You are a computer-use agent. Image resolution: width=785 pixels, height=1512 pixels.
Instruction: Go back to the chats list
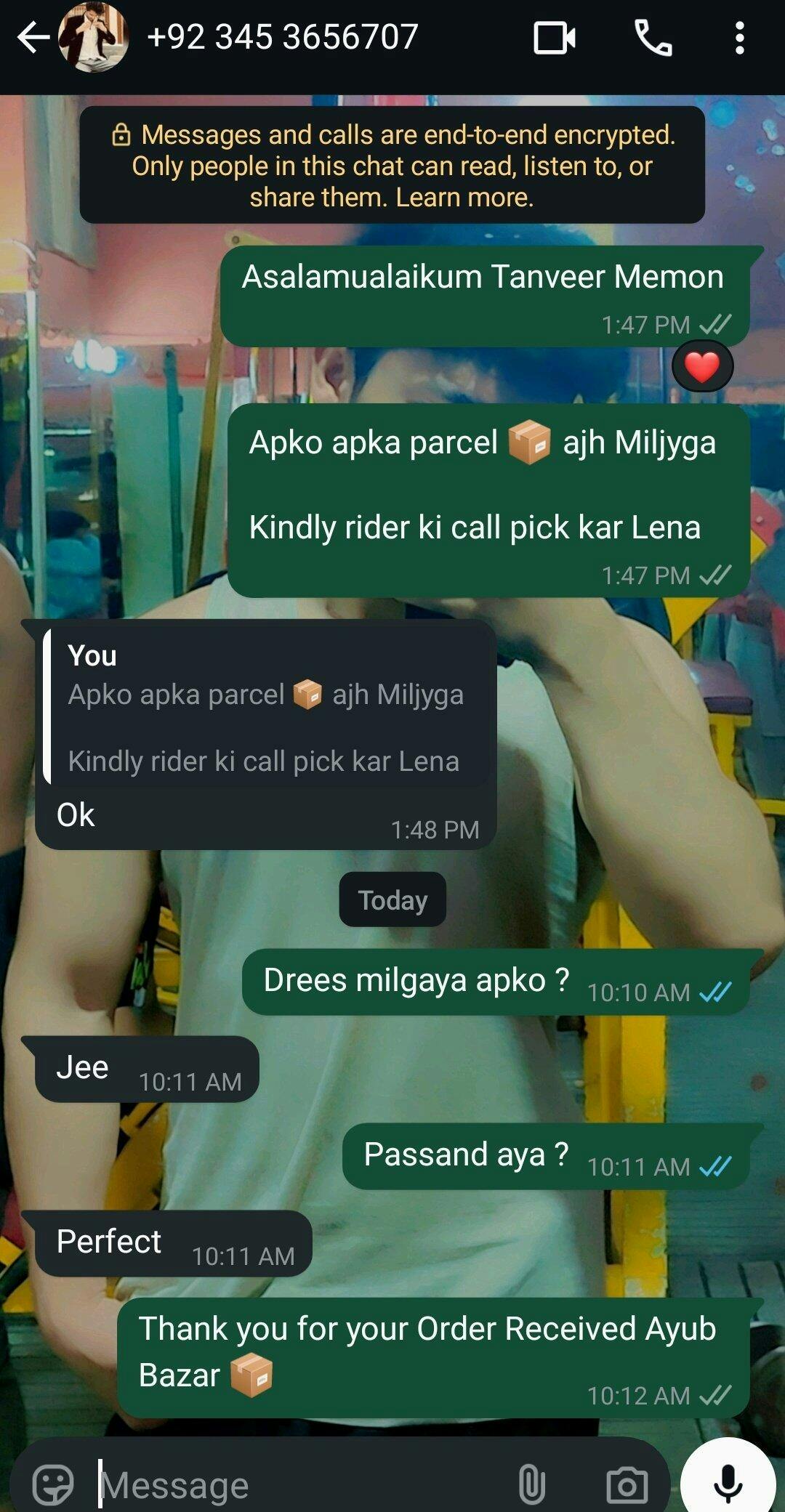(33, 38)
